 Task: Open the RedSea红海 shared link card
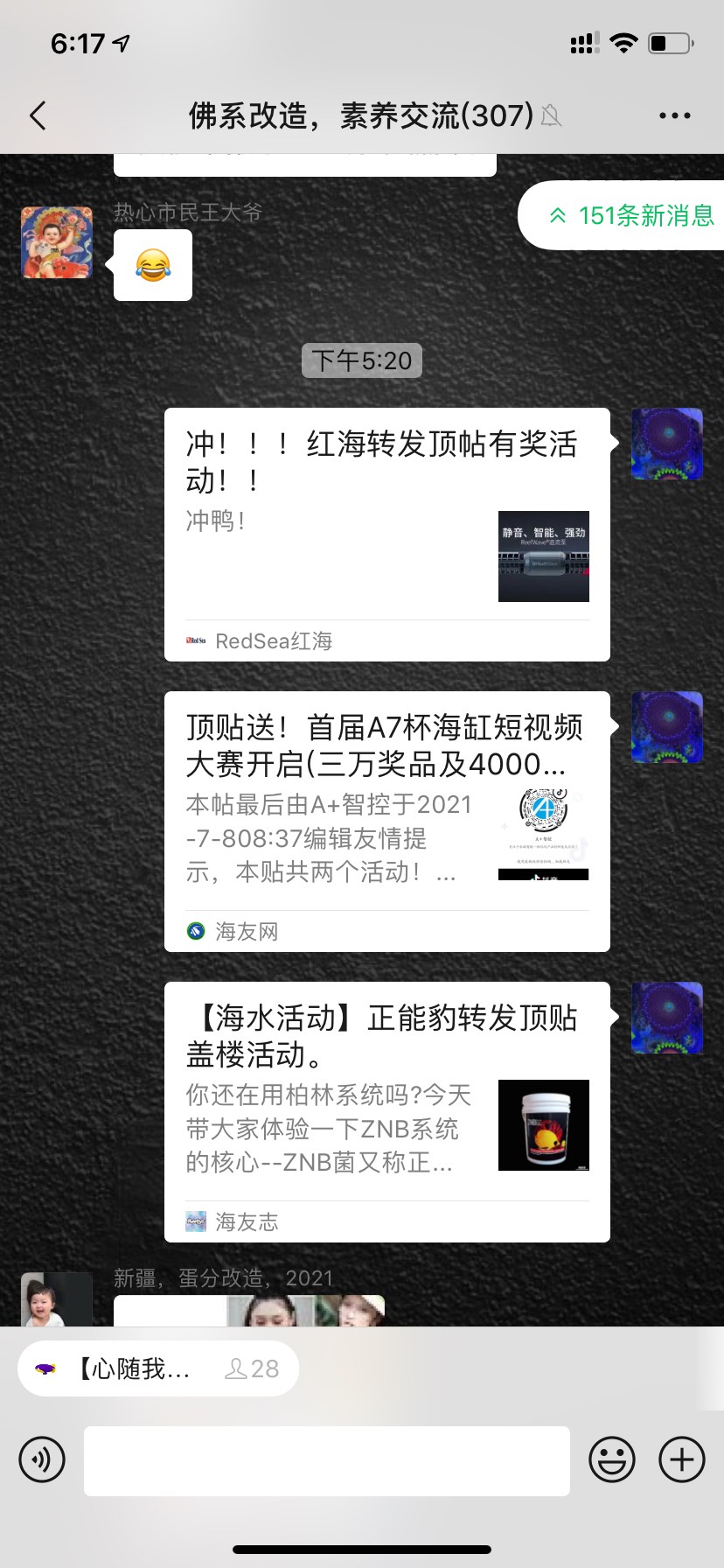coord(386,534)
